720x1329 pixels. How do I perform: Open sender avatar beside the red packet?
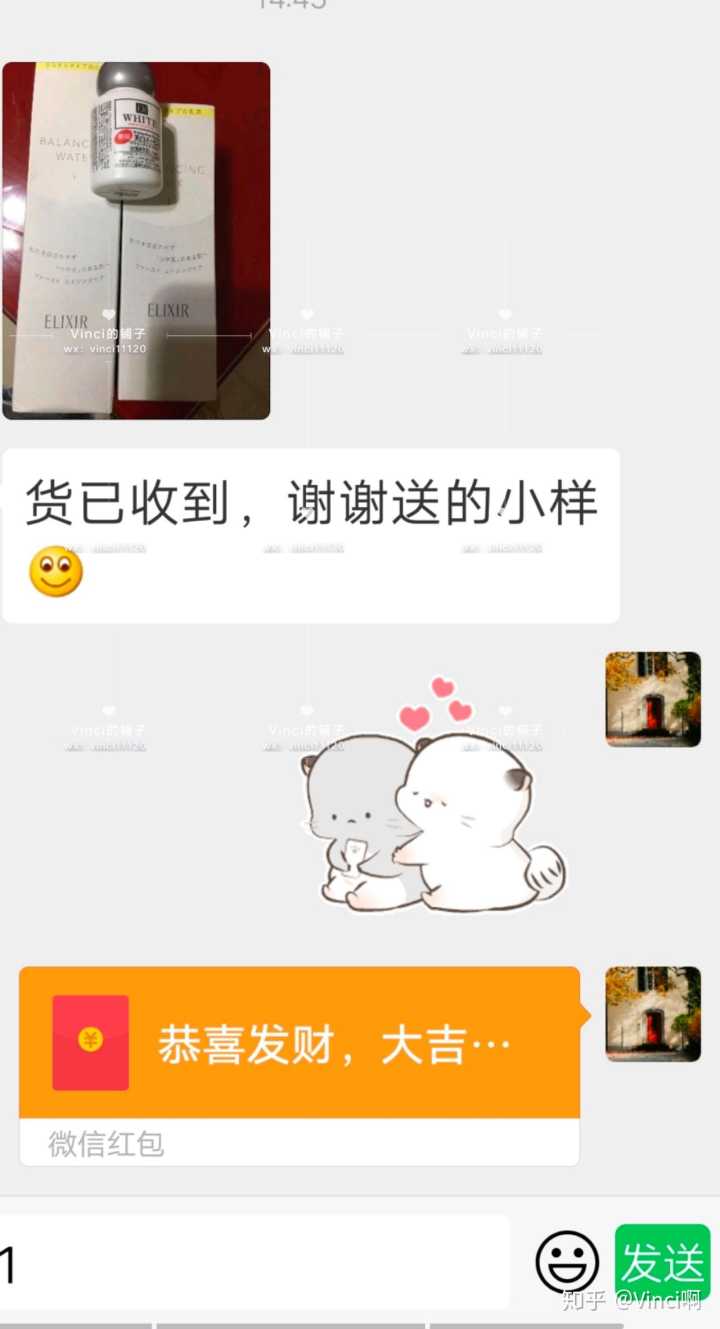tap(652, 1013)
